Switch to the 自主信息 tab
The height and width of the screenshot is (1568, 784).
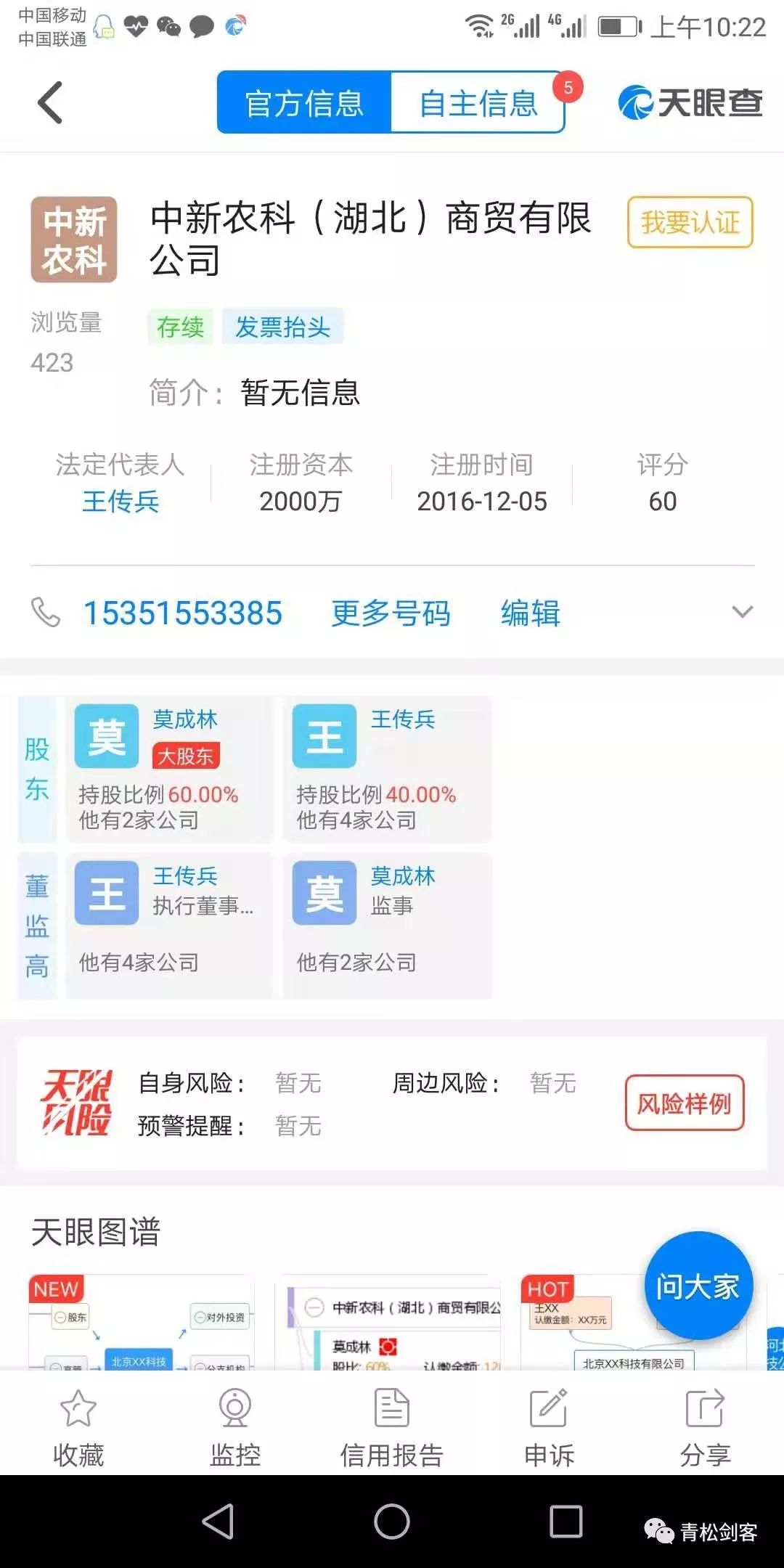478,103
